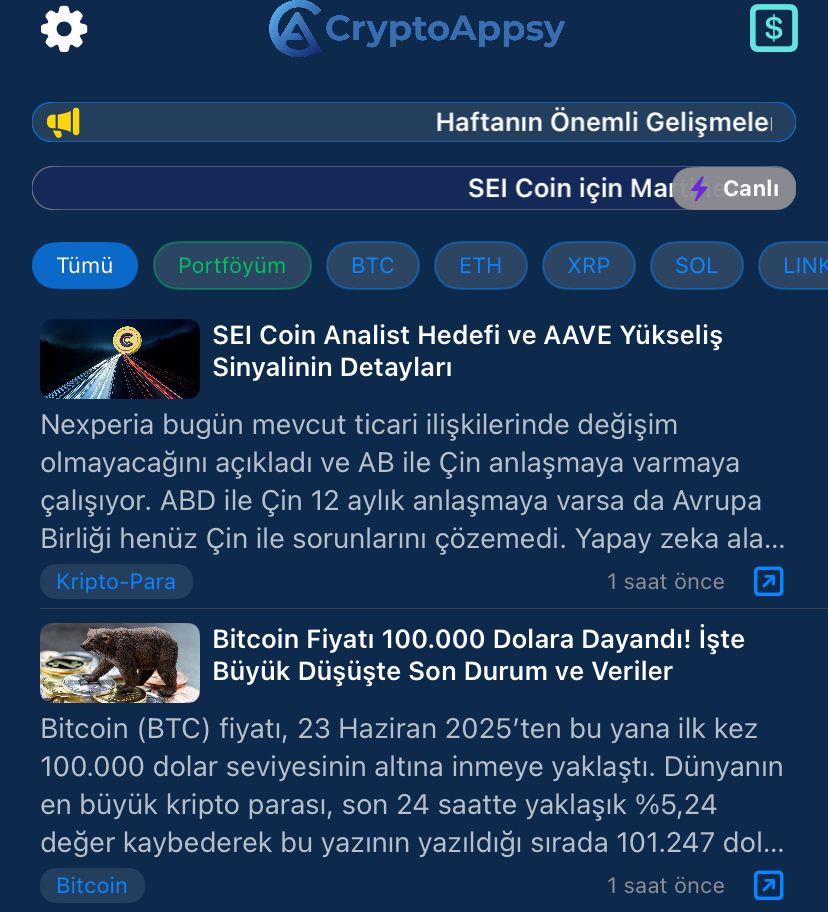Viewport: 828px width, 912px height.
Task: Select the Tümü filter chip
Action: coord(85,265)
